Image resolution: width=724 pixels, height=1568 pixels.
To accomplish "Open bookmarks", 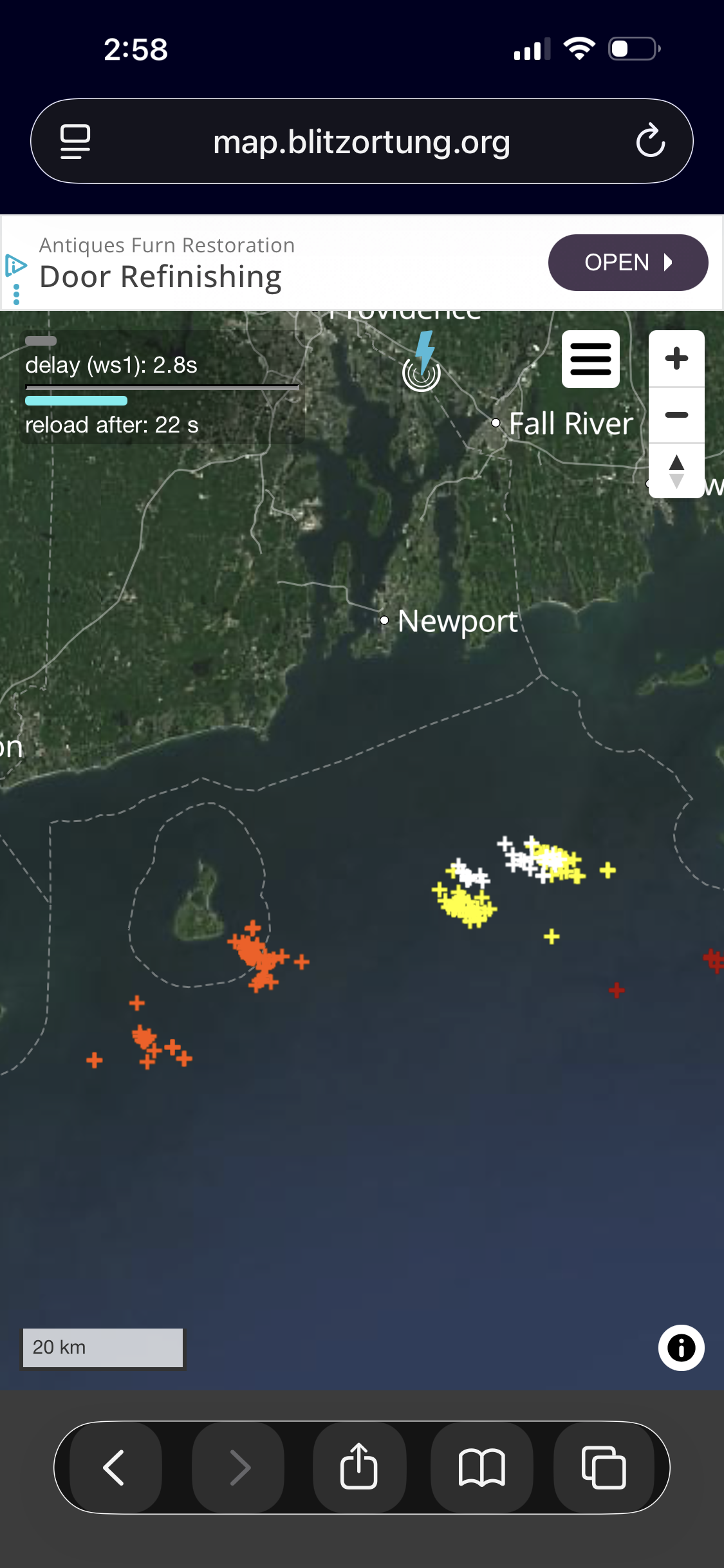I will (x=481, y=1468).
